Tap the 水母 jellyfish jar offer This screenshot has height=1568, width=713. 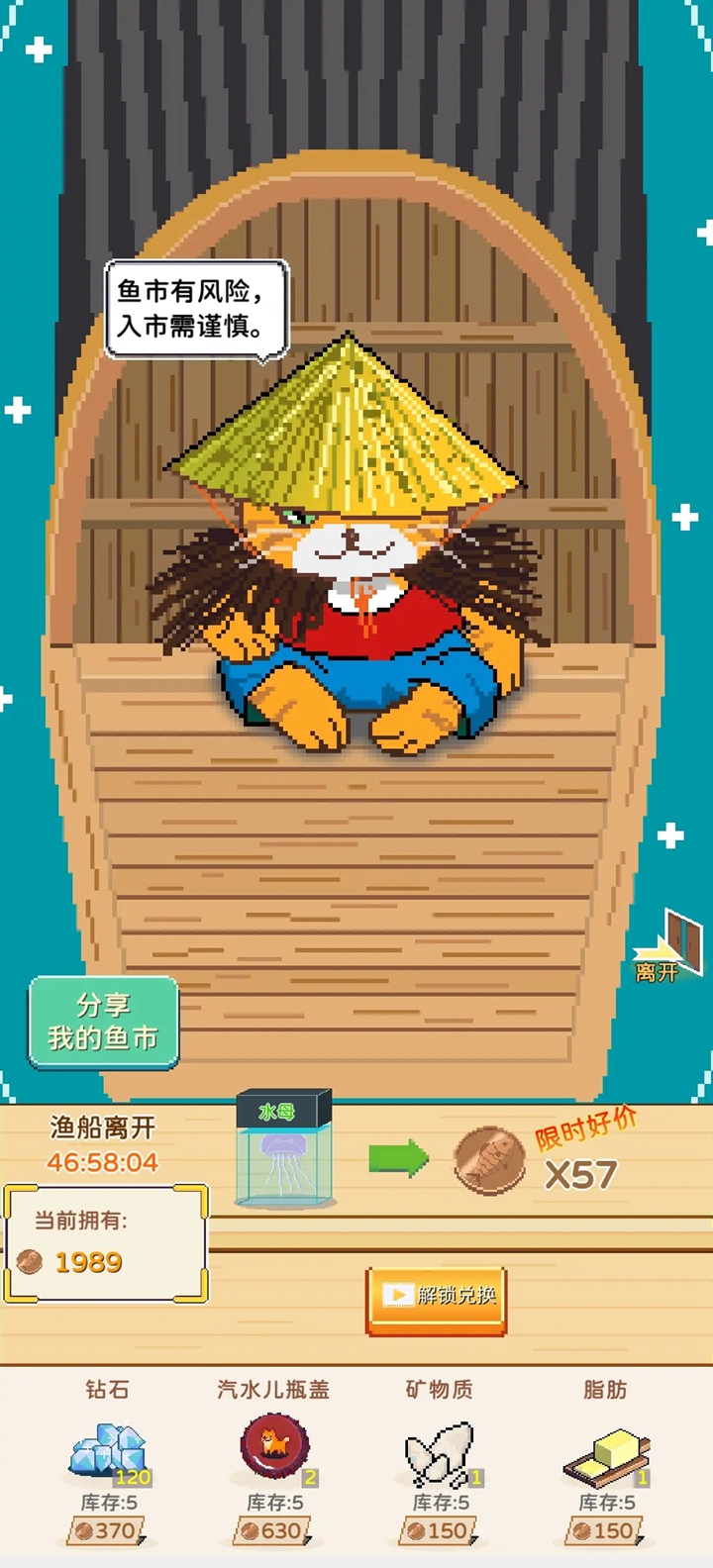click(284, 1149)
